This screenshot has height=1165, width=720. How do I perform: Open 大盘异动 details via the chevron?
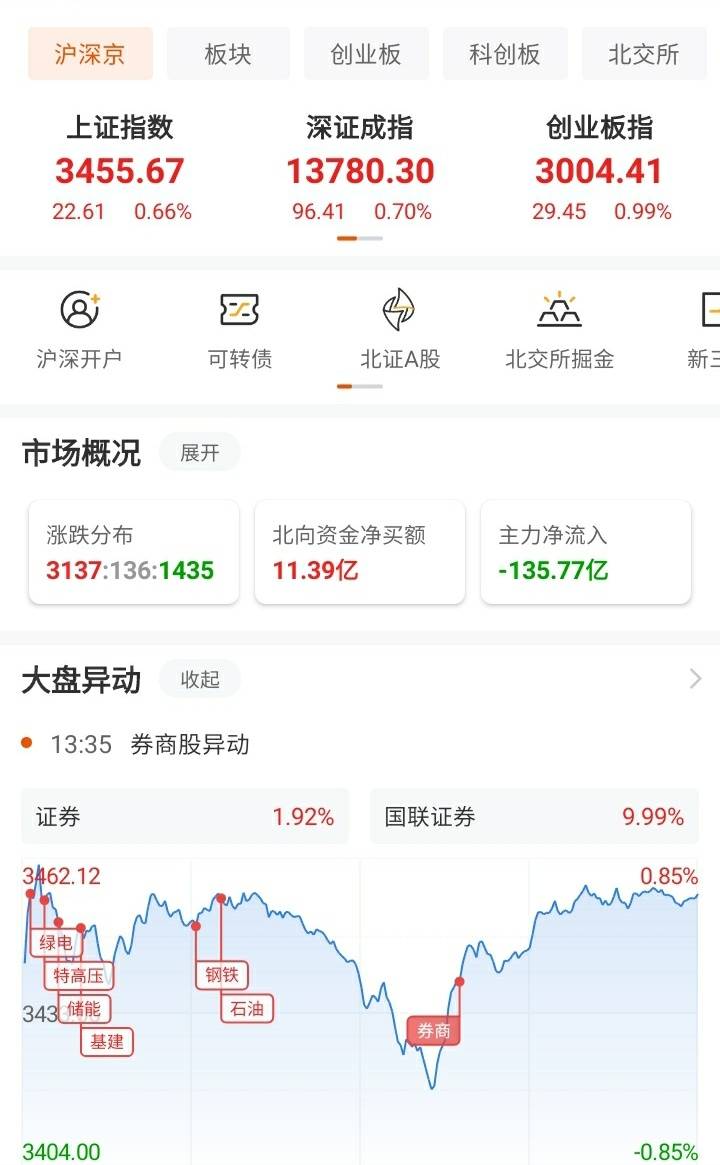(695, 678)
